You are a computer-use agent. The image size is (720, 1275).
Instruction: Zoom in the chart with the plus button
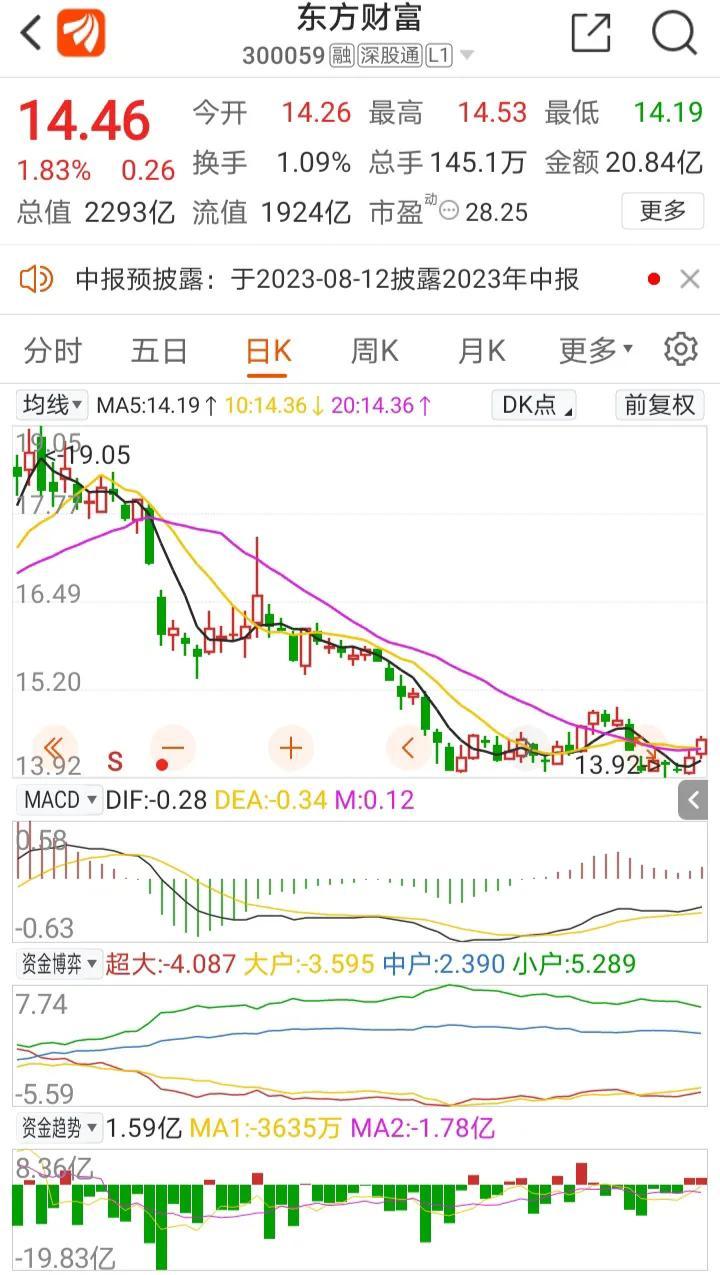pos(291,747)
